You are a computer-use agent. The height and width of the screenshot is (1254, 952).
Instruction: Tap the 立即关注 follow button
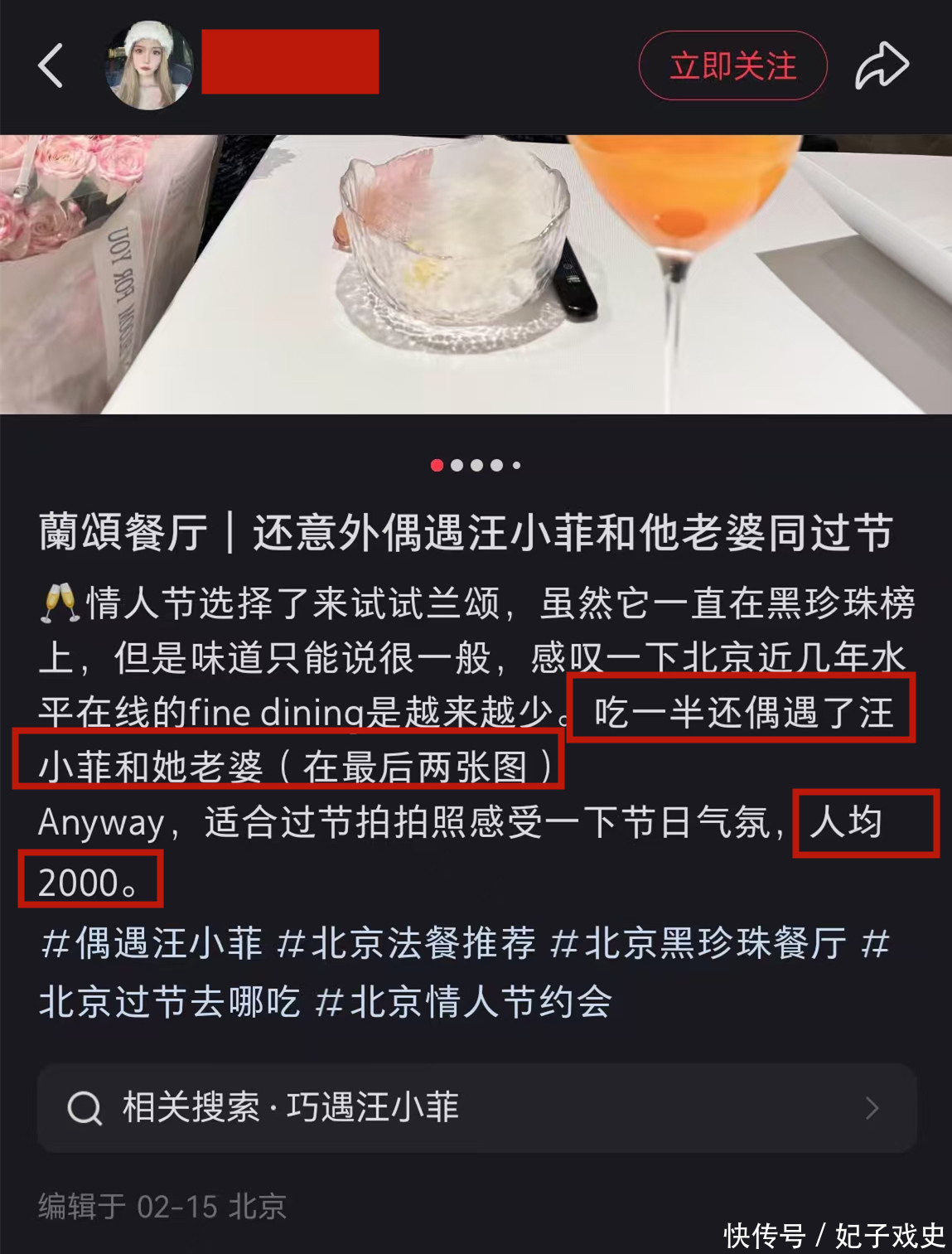click(732, 65)
